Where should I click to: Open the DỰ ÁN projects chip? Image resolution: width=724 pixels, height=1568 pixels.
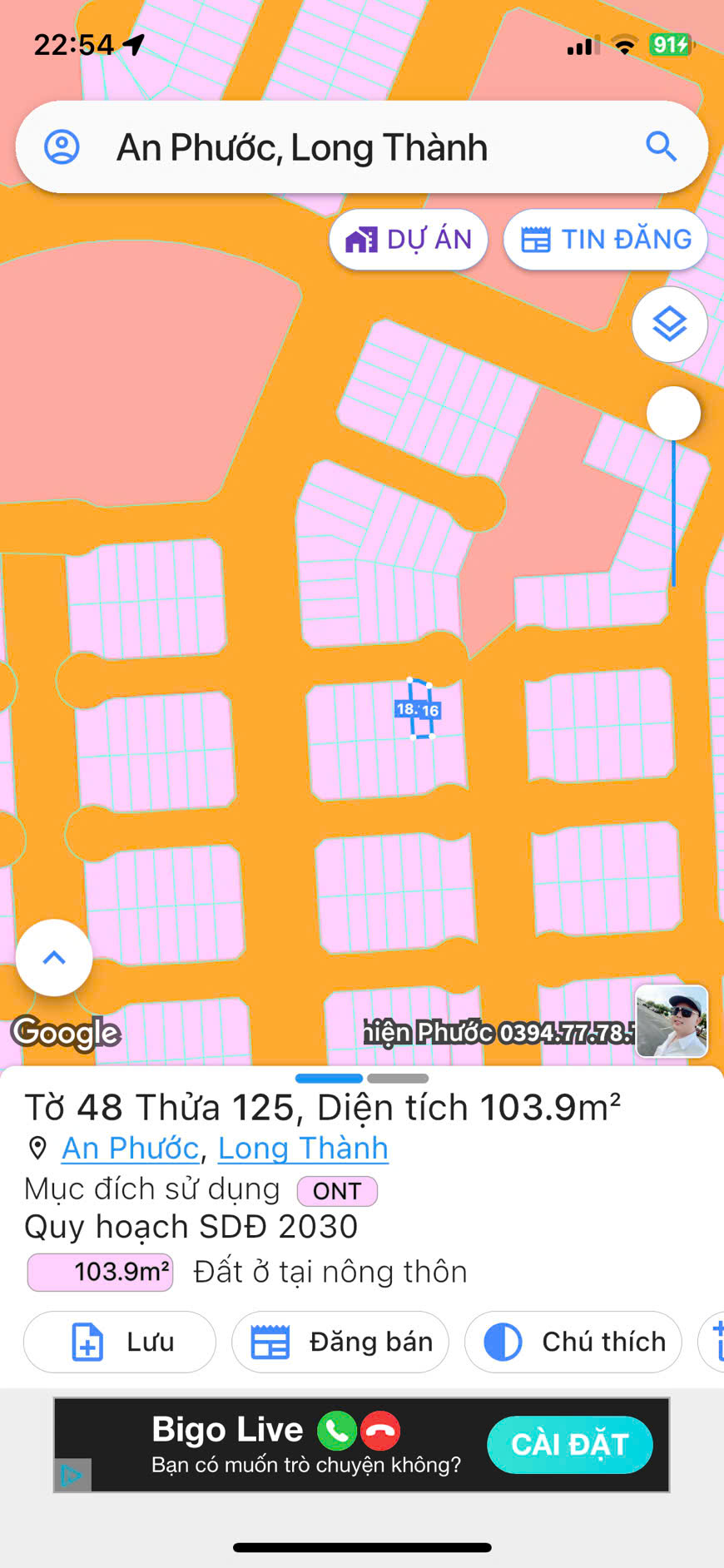tap(409, 240)
